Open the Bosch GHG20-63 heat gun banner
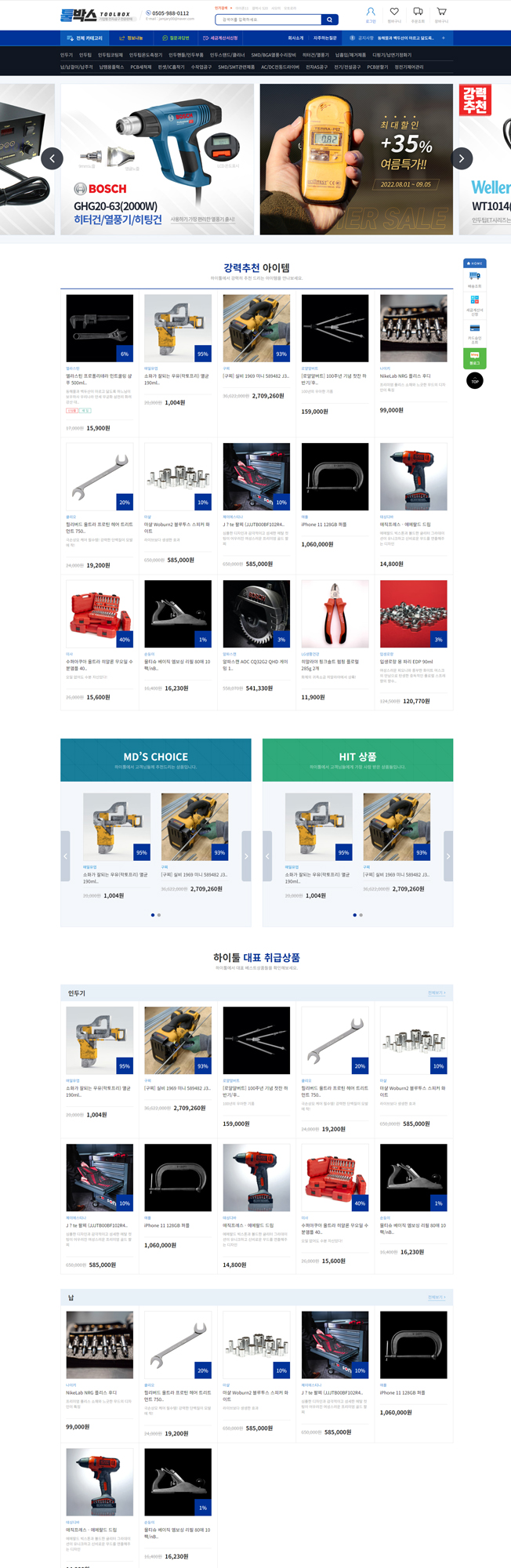This screenshot has height=1568, width=511. [x=157, y=159]
